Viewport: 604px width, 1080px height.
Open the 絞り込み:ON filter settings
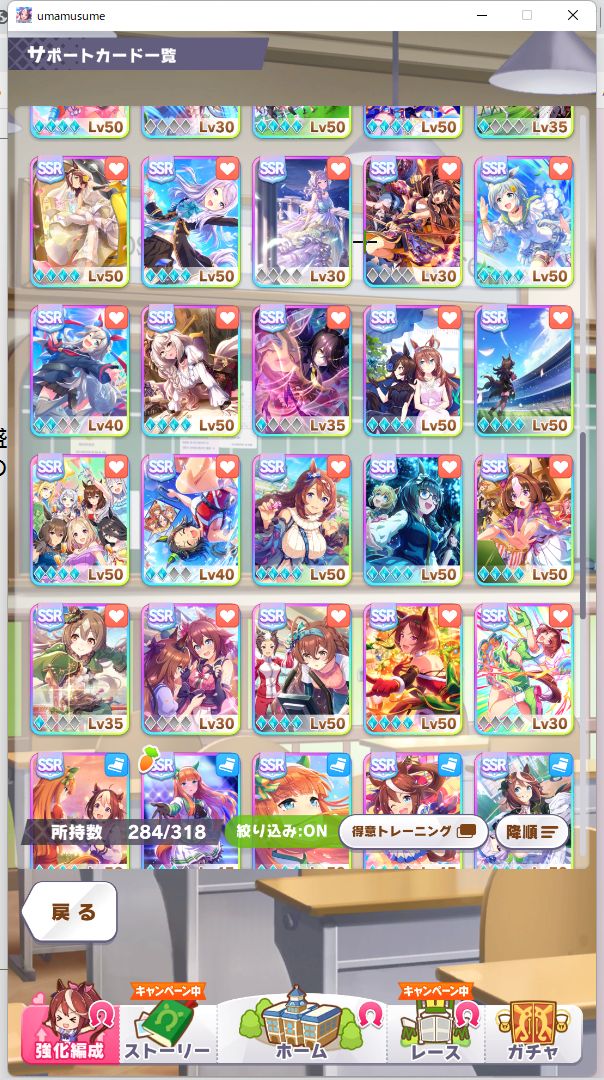pyautogui.click(x=279, y=831)
